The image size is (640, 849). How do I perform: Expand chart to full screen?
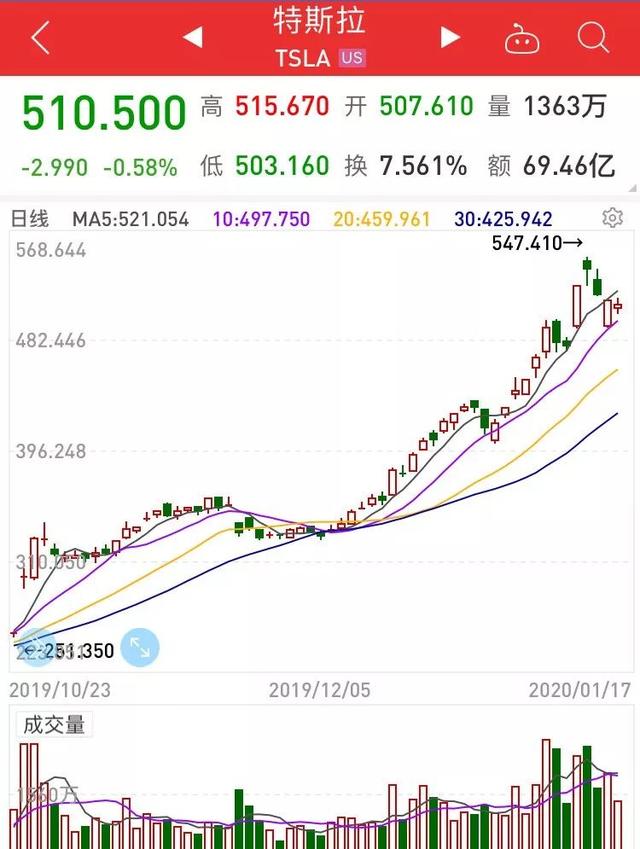tap(139, 649)
